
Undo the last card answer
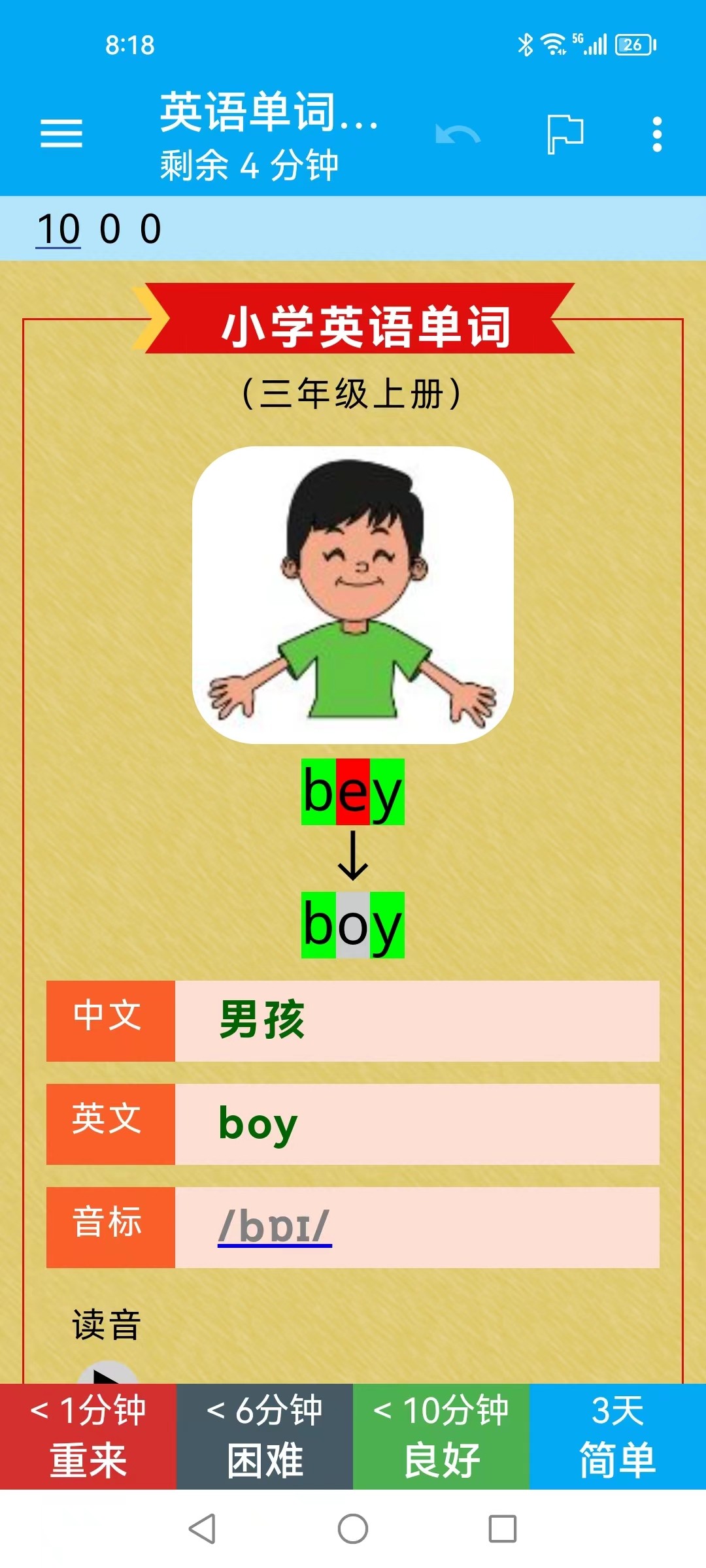pyautogui.click(x=458, y=135)
